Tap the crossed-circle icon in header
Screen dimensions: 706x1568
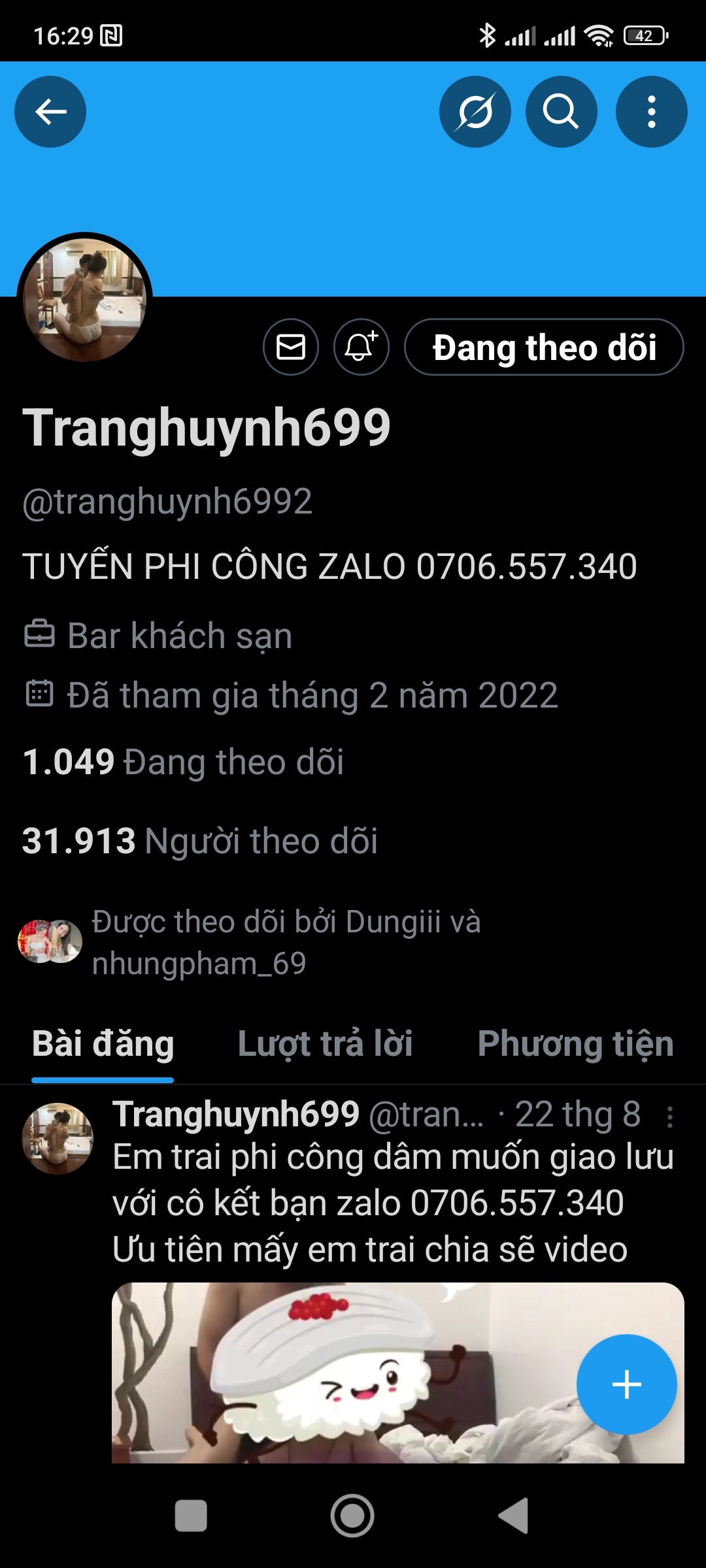tap(475, 112)
